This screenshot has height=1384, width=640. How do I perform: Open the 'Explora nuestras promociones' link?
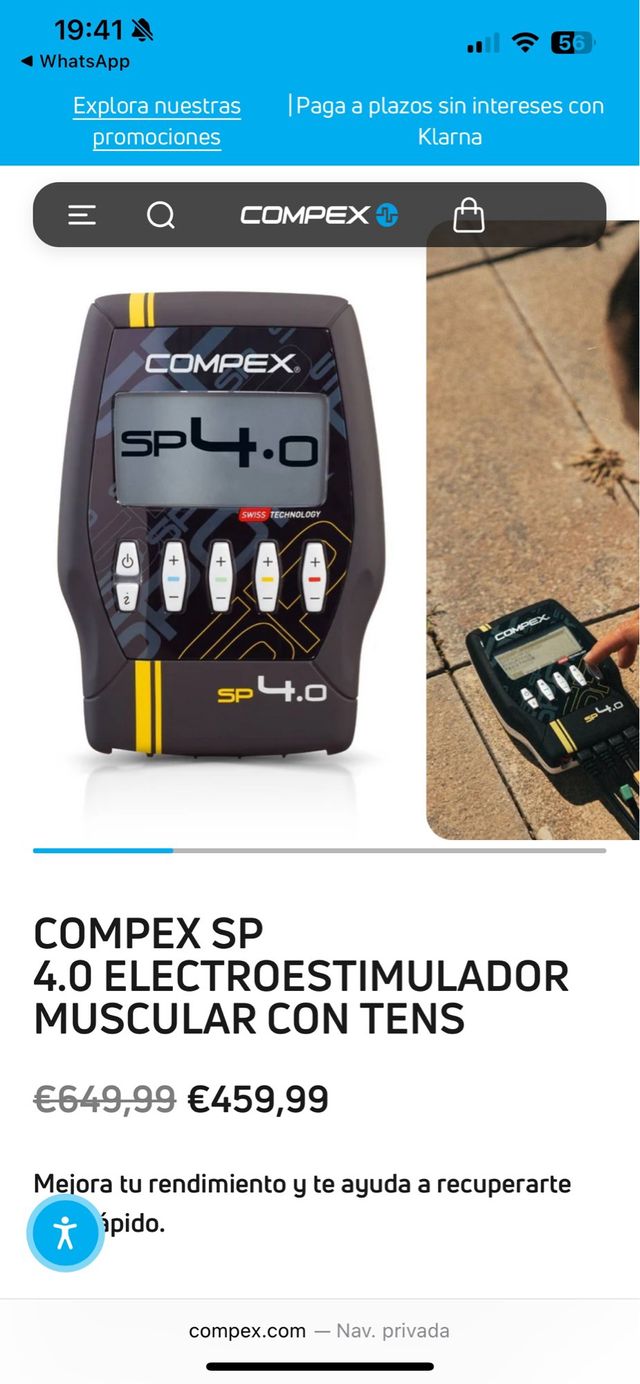pos(157,121)
